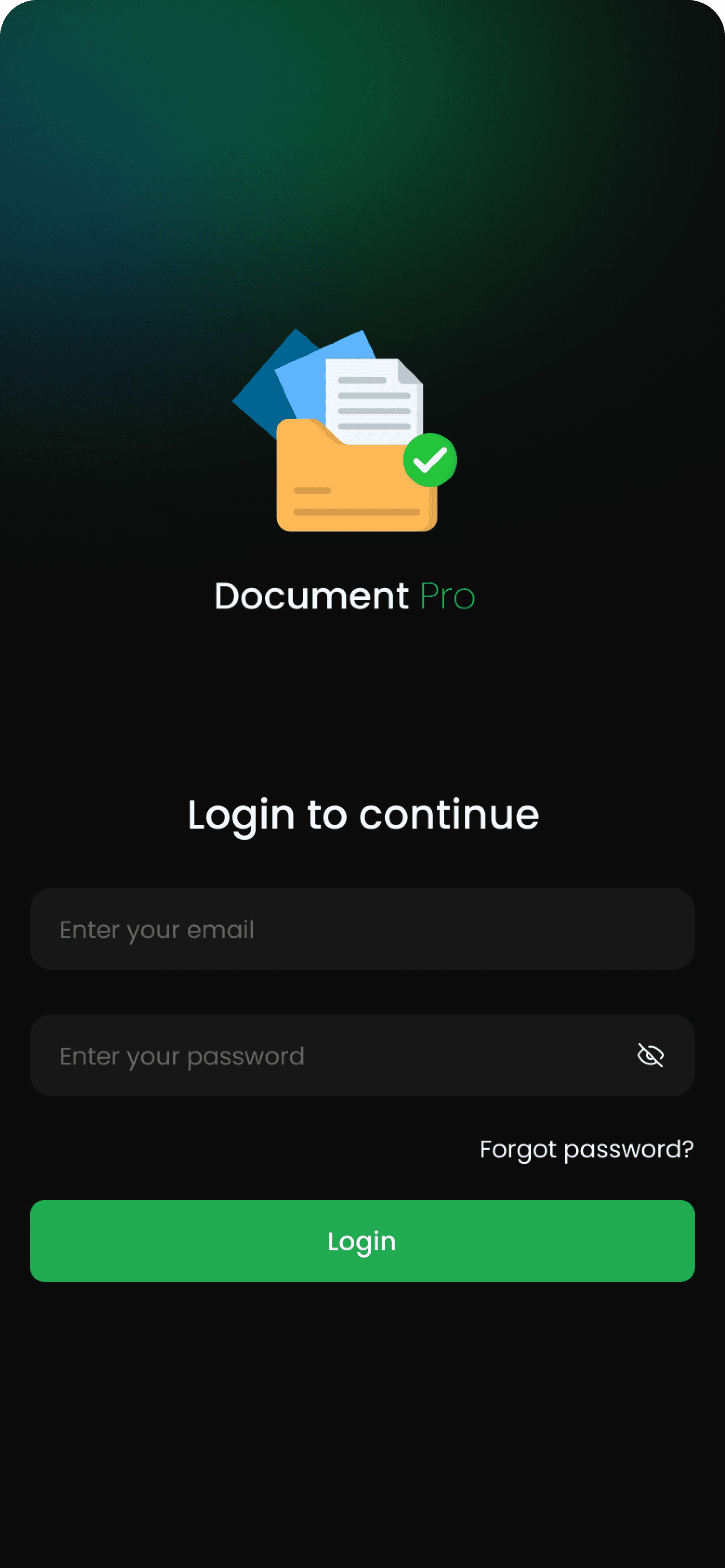Screen dimensions: 725x1568
Task: Tap the email input field
Action: 362,929
